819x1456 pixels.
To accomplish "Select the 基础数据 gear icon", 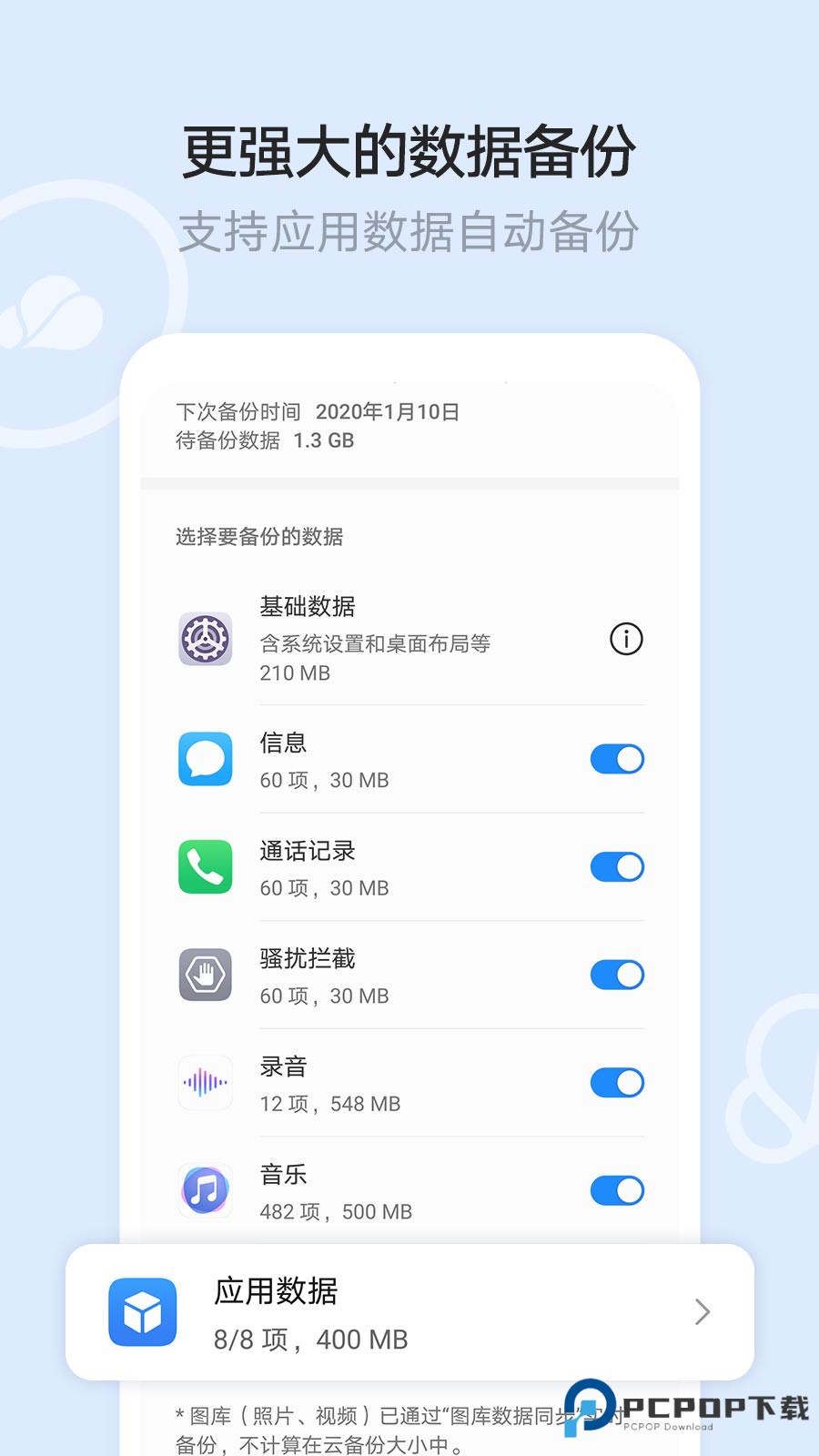I will [205, 640].
